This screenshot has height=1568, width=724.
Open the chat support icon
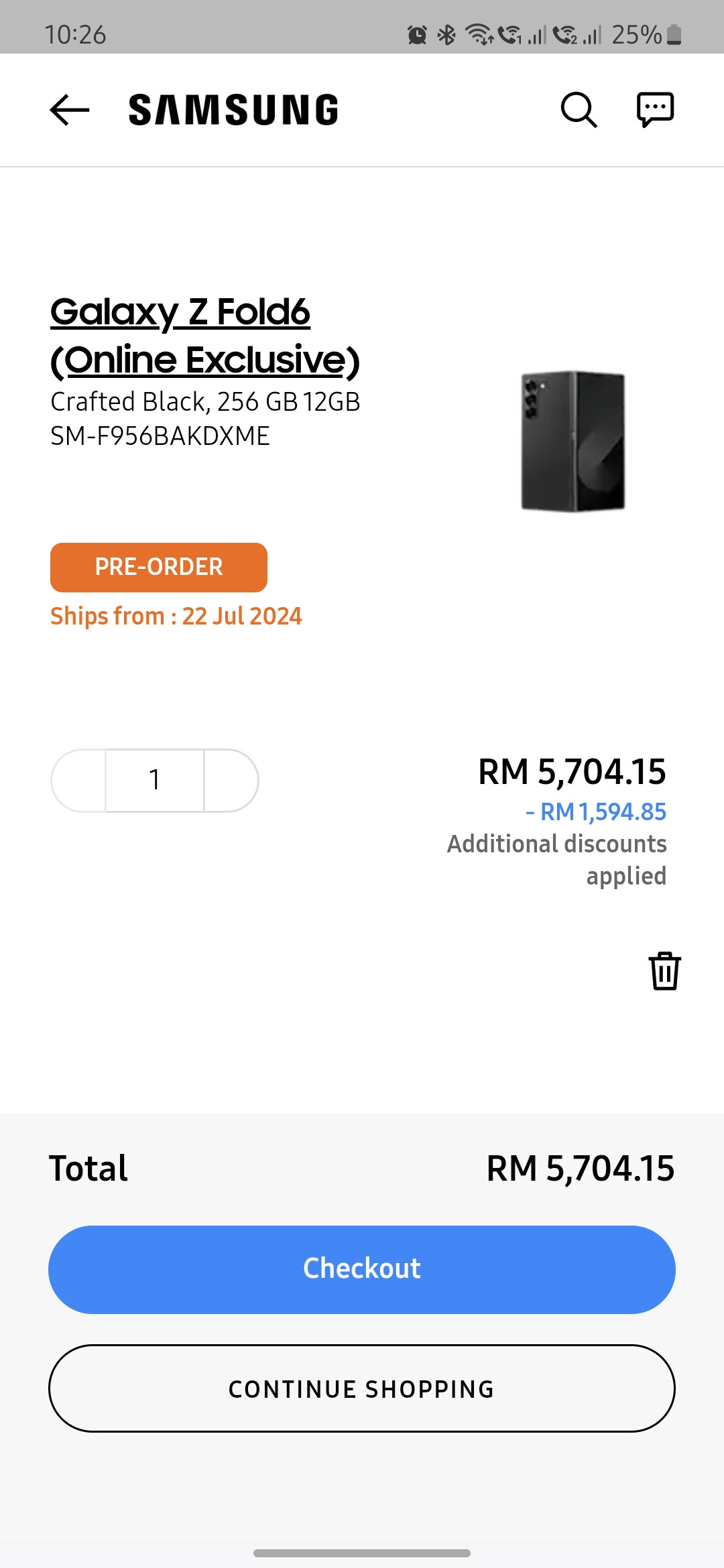(655, 110)
